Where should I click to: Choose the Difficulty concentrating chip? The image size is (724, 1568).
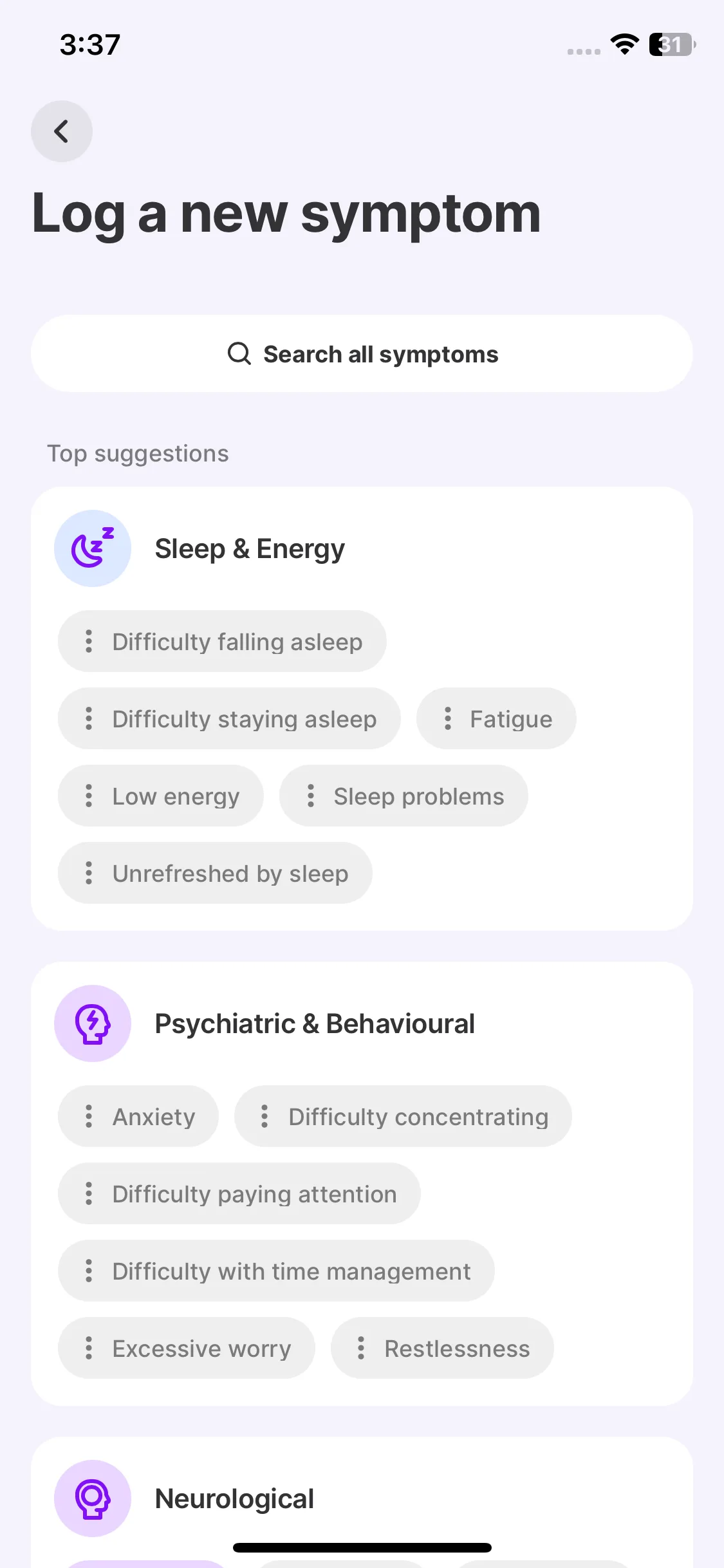click(x=403, y=1117)
